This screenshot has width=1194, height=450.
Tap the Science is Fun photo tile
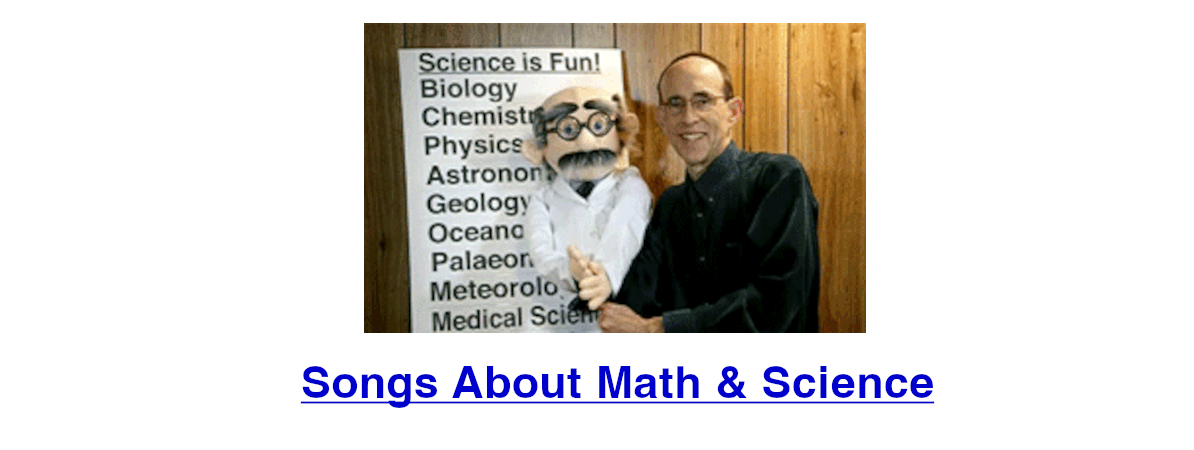[614, 178]
